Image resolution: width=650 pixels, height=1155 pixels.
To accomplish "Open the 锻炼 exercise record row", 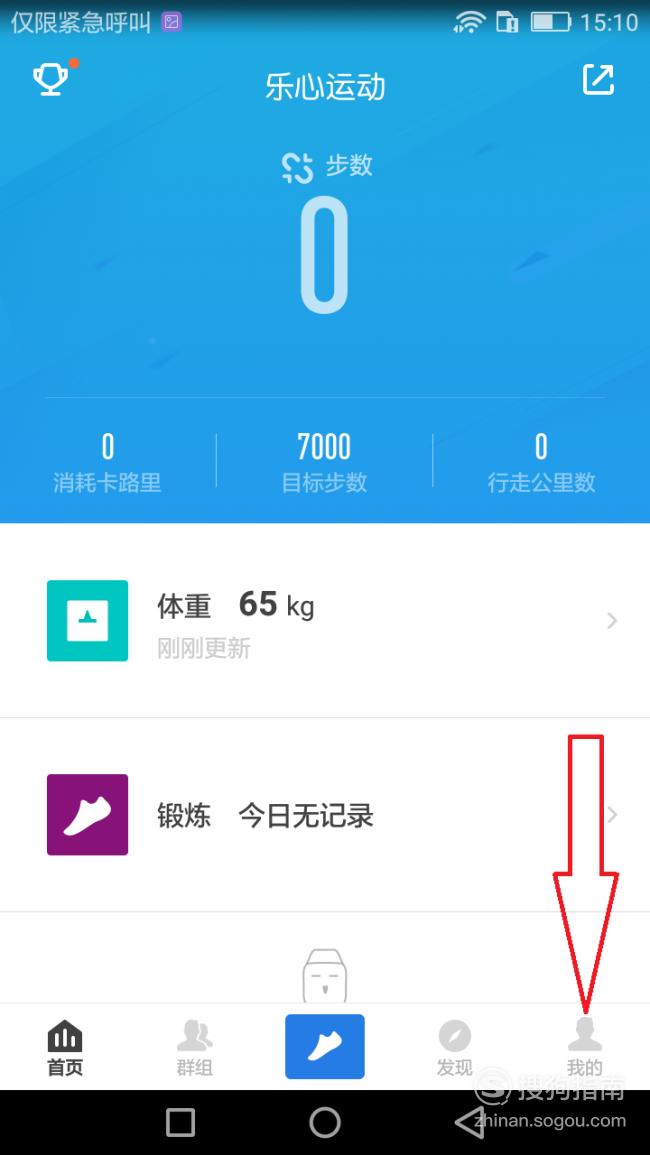I will click(x=324, y=815).
